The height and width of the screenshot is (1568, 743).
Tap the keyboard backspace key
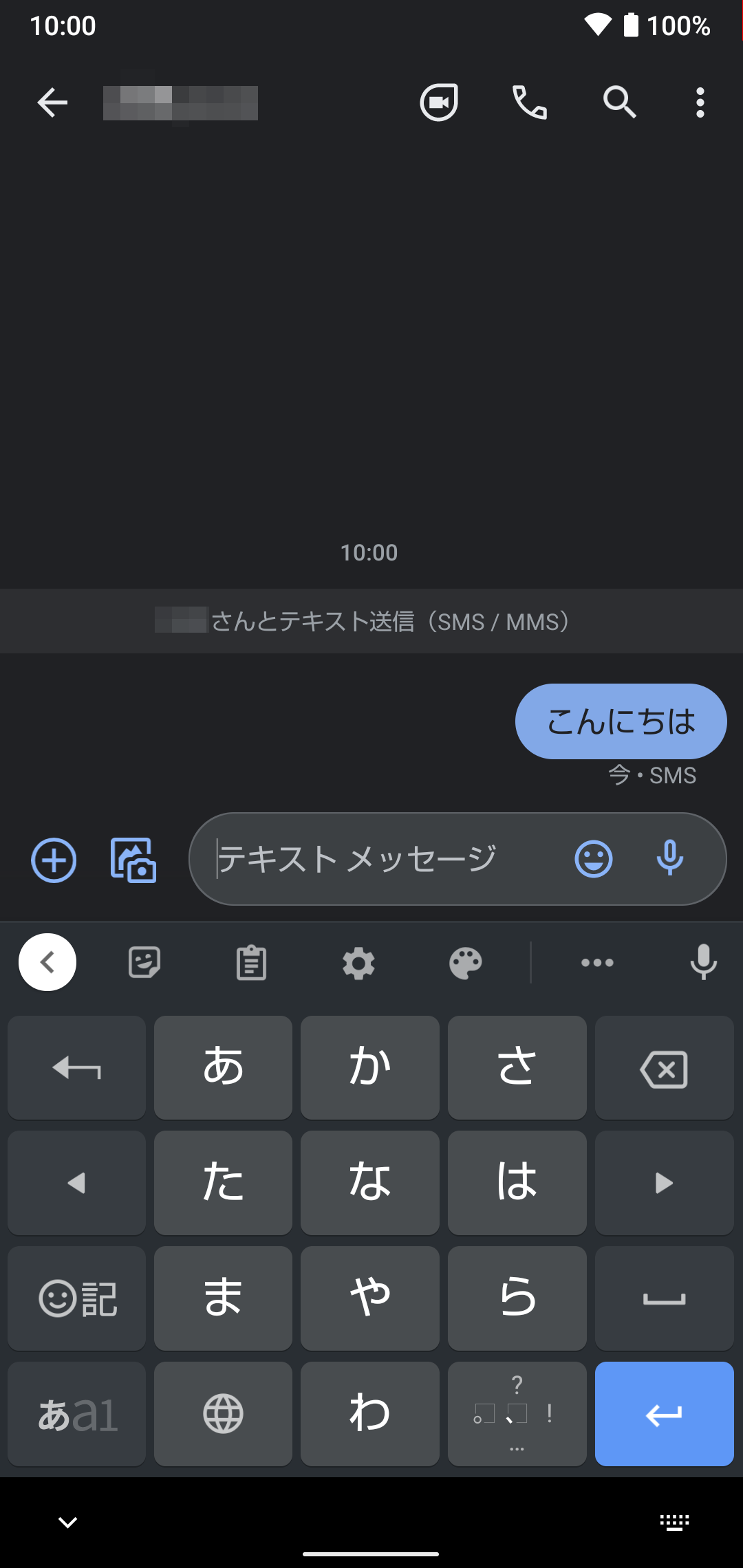(664, 1069)
